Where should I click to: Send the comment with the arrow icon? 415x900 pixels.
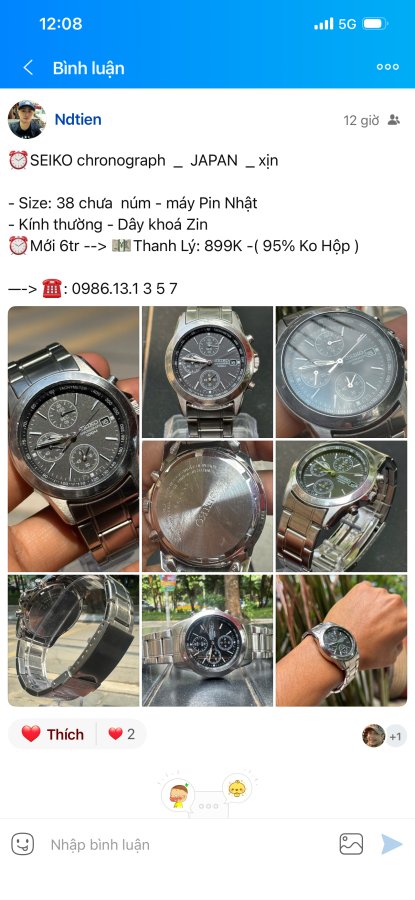pyautogui.click(x=391, y=844)
